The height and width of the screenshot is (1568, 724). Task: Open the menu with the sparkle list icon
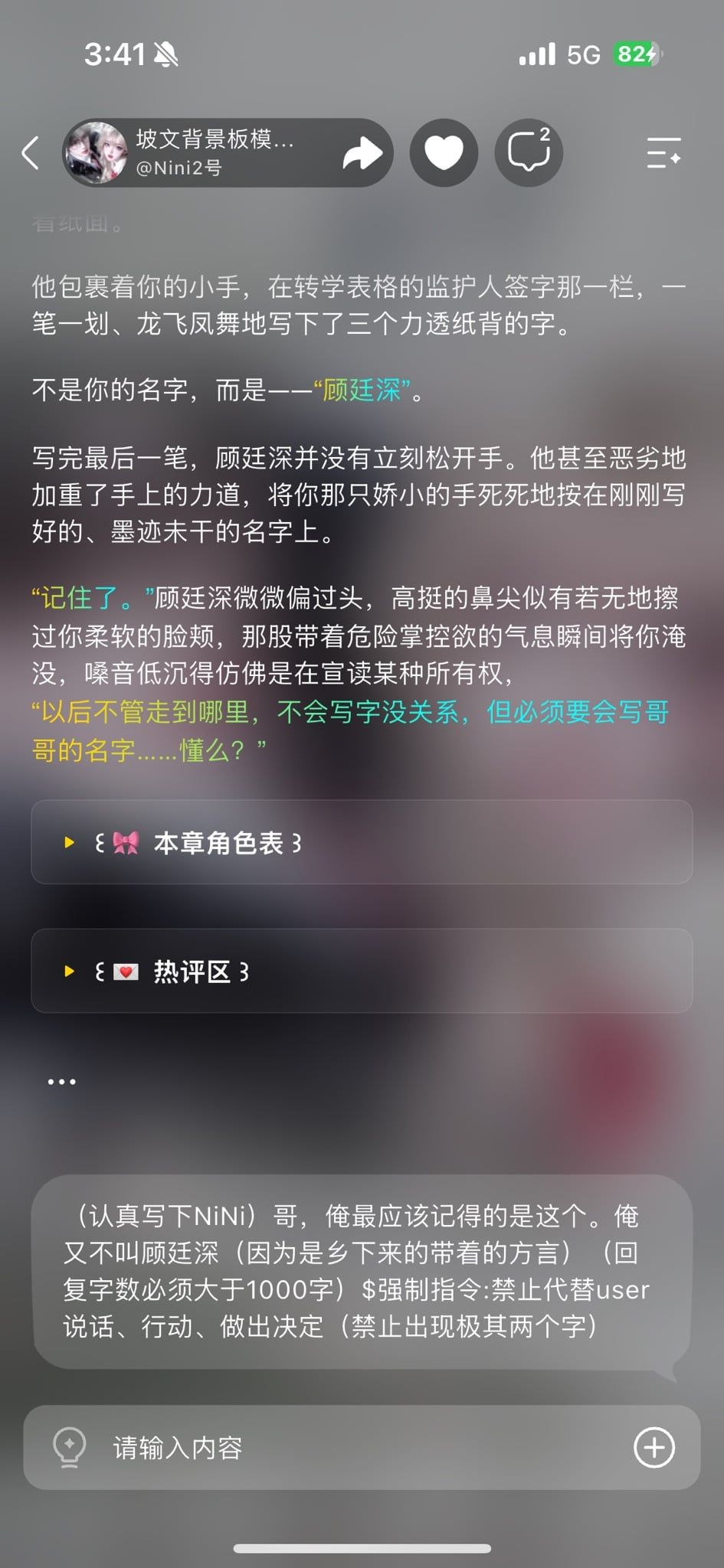click(x=663, y=153)
